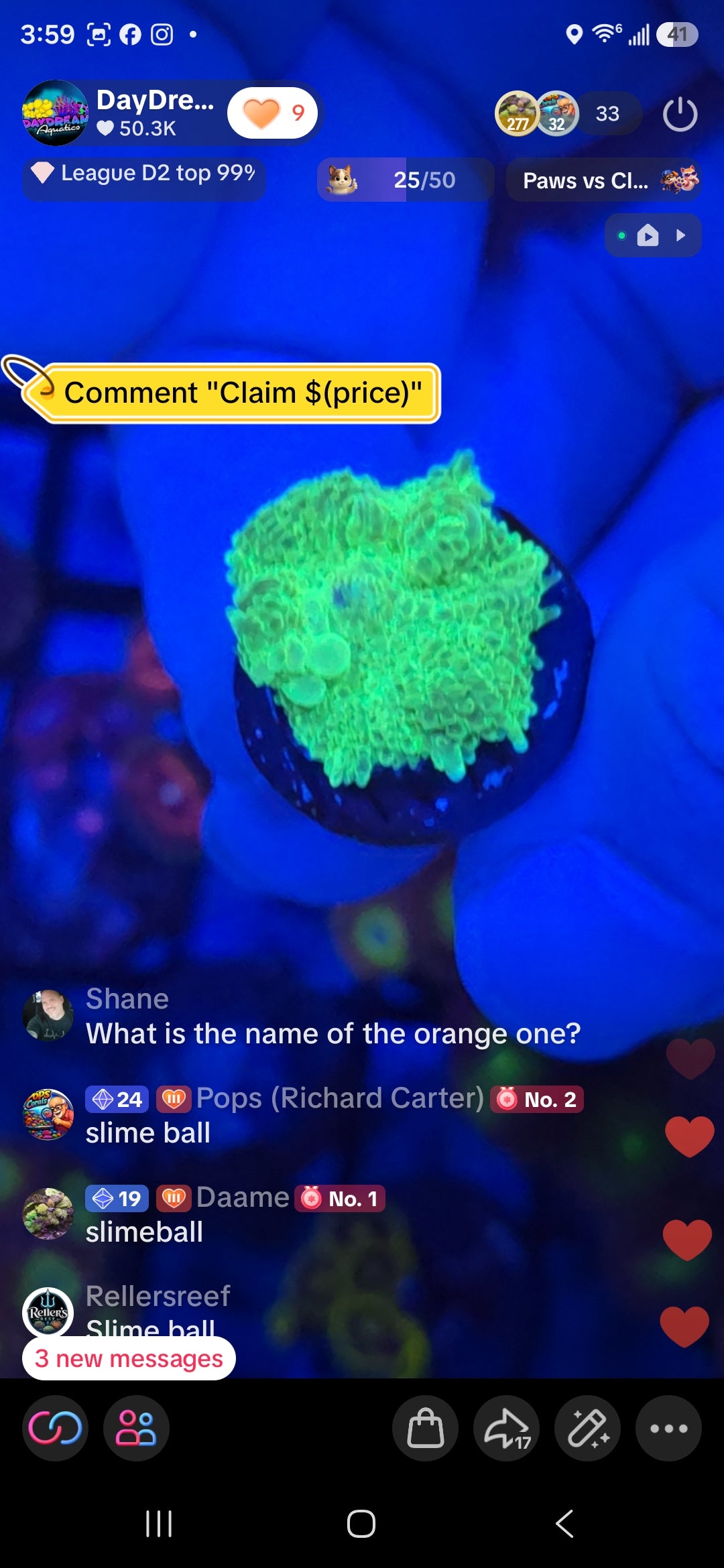Open the three-dot more options
724x1568 pixels.
pyautogui.click(x=668, y=1428)
